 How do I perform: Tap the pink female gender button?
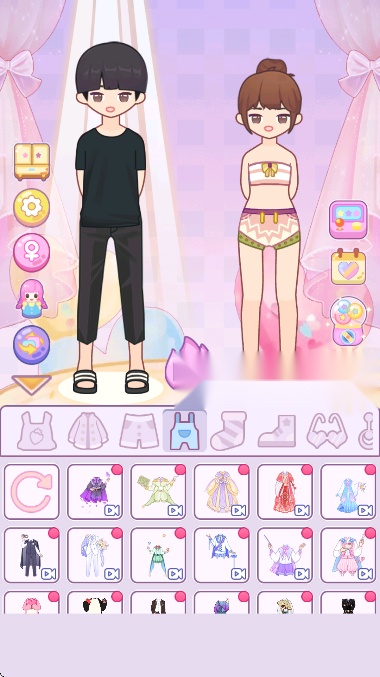click(32, 253)
